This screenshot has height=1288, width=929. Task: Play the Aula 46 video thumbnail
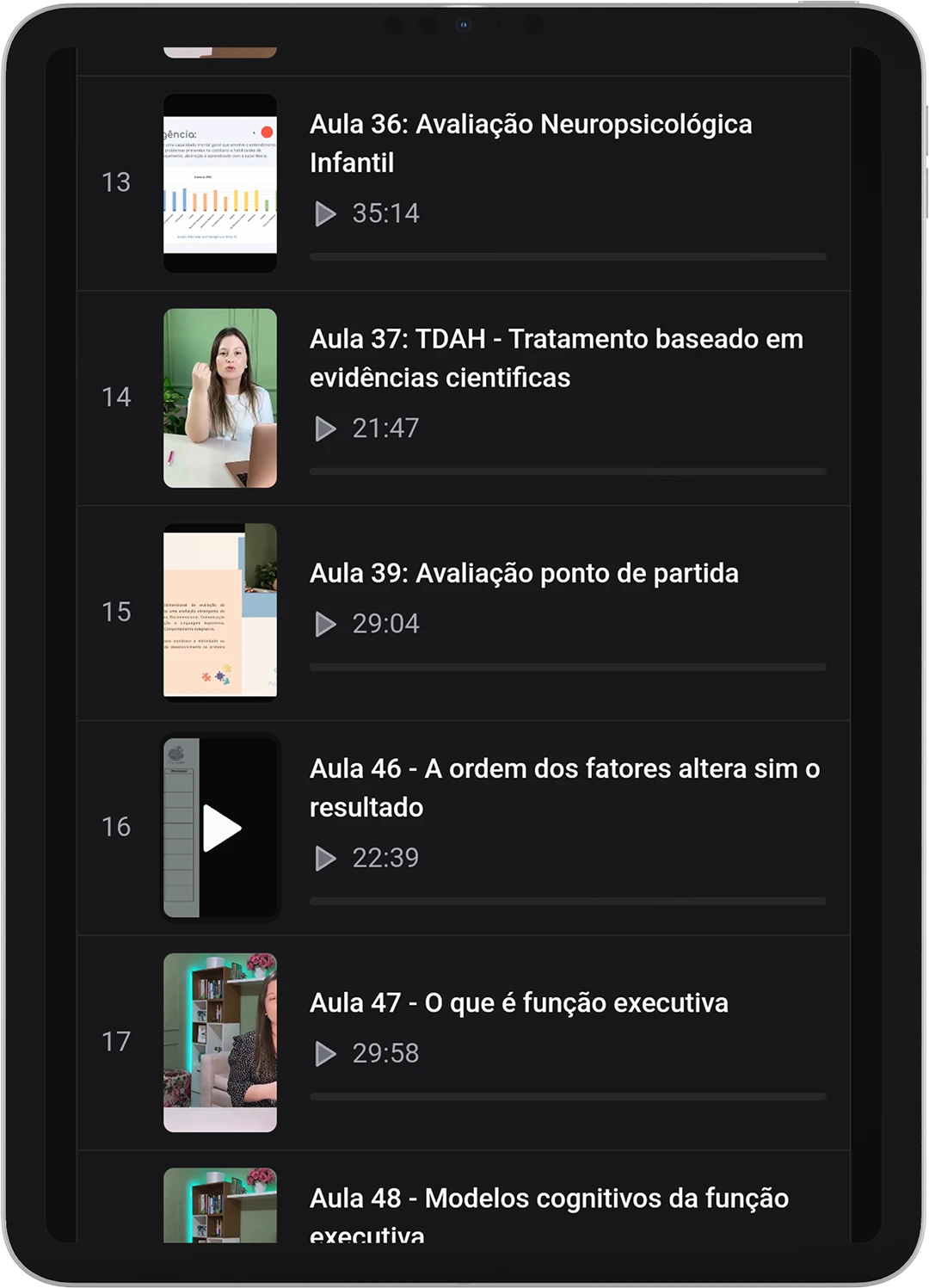point(221,828)
